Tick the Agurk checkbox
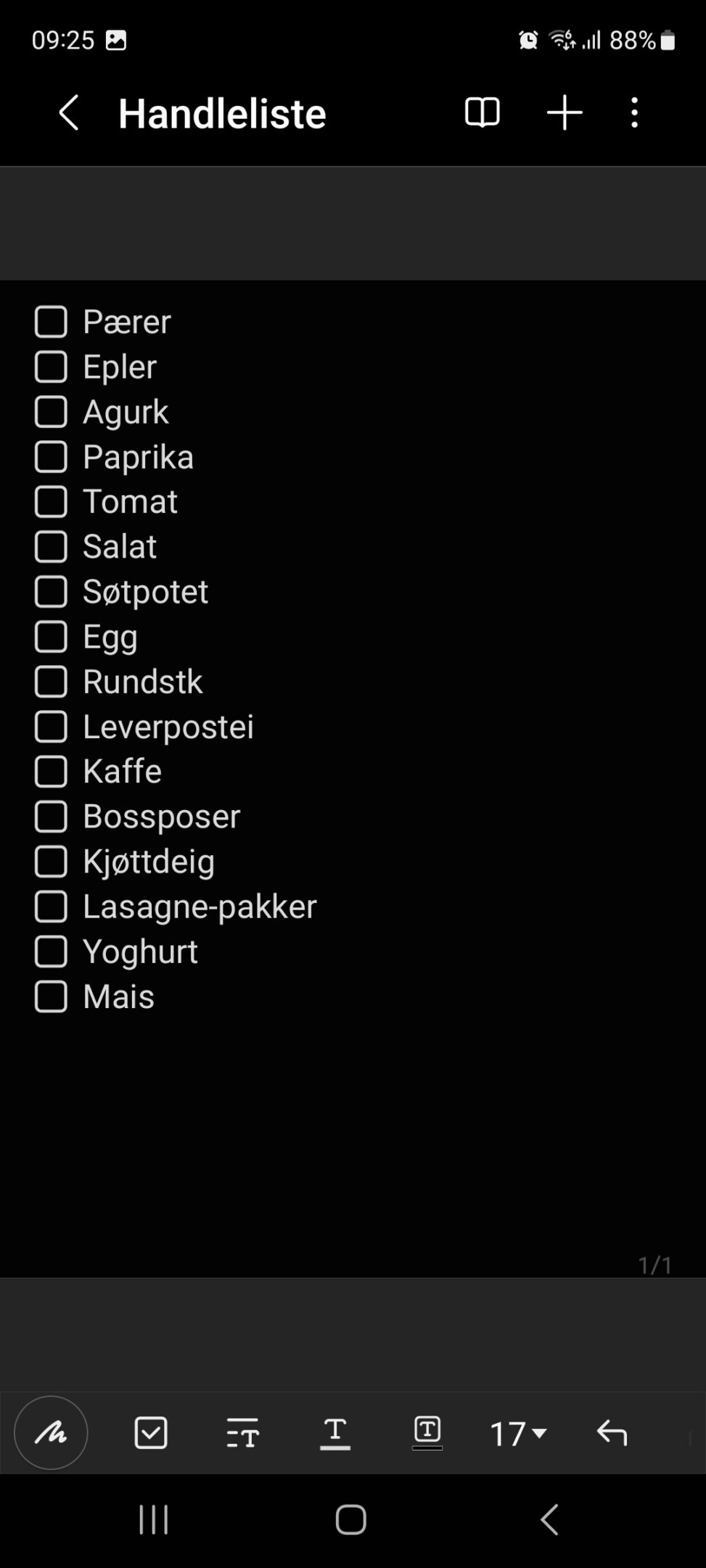This screenshot has height=1568, width=706. (51, 412)
